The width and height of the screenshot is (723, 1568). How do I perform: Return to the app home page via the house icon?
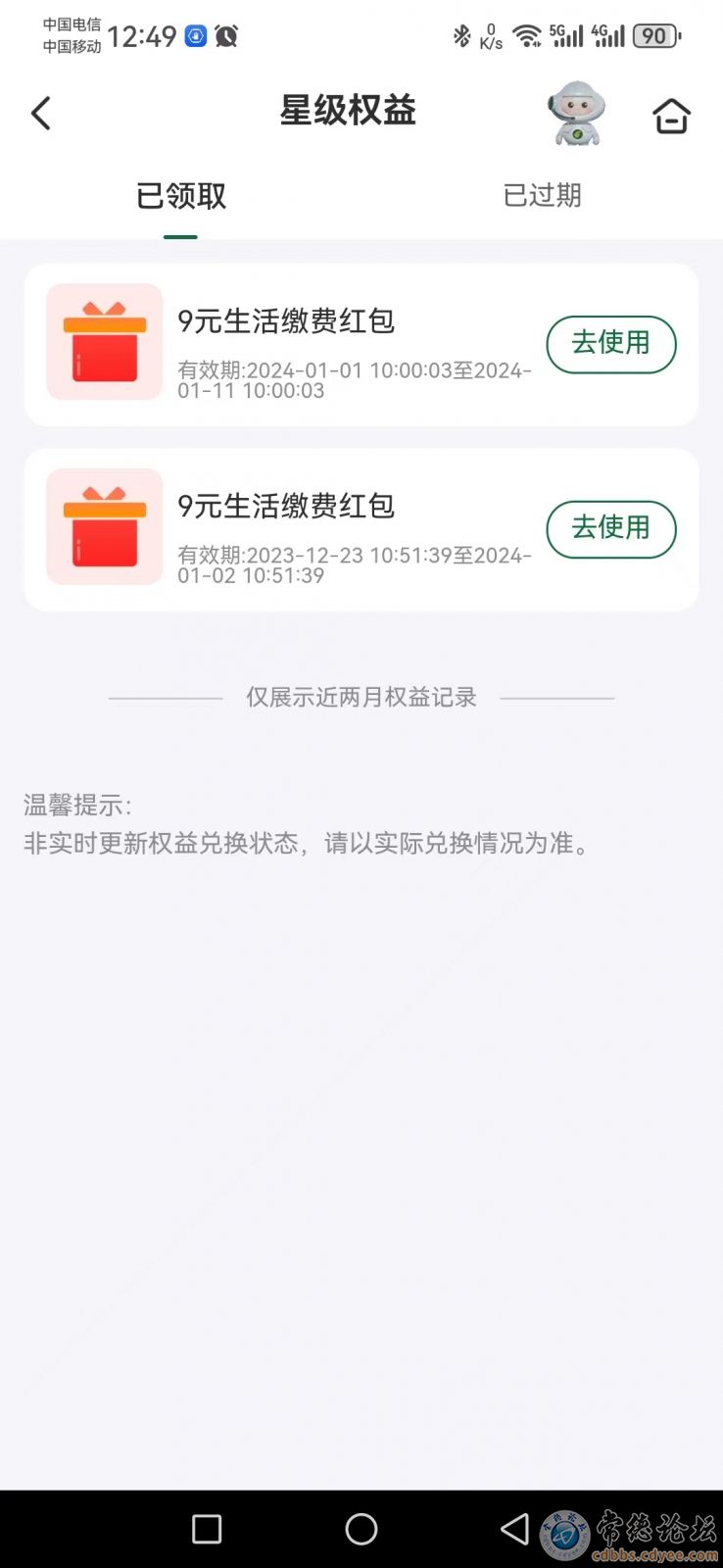coord(671,116)
